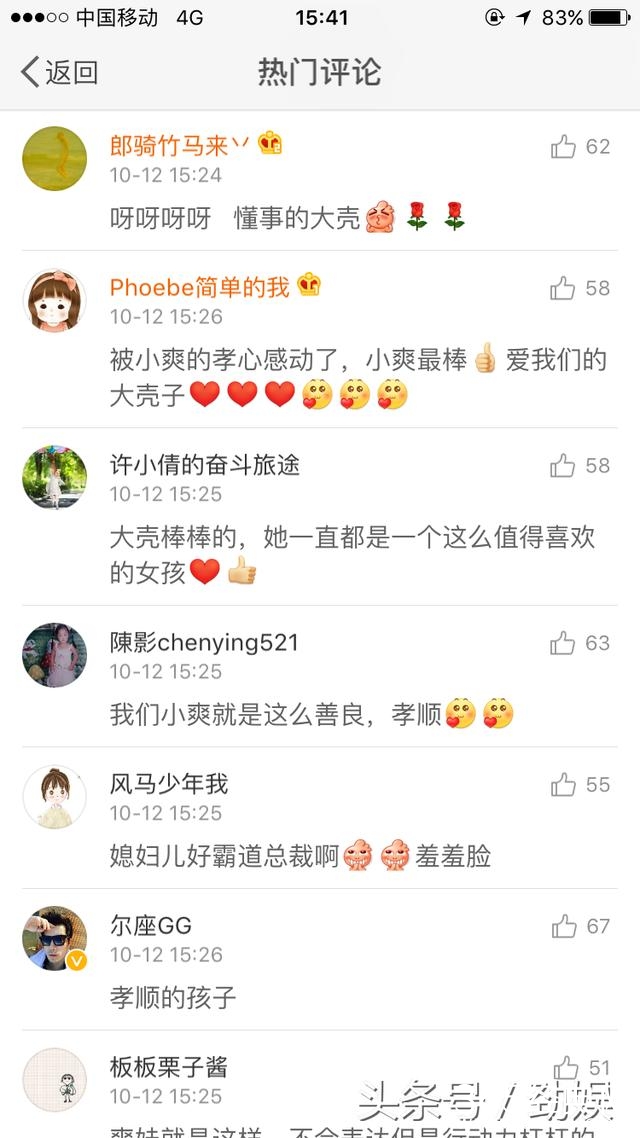Screen dimensions: 640x1138
Task: Like the comment by 许小倩的奋斗旅途
Action: tap(564, 465)
